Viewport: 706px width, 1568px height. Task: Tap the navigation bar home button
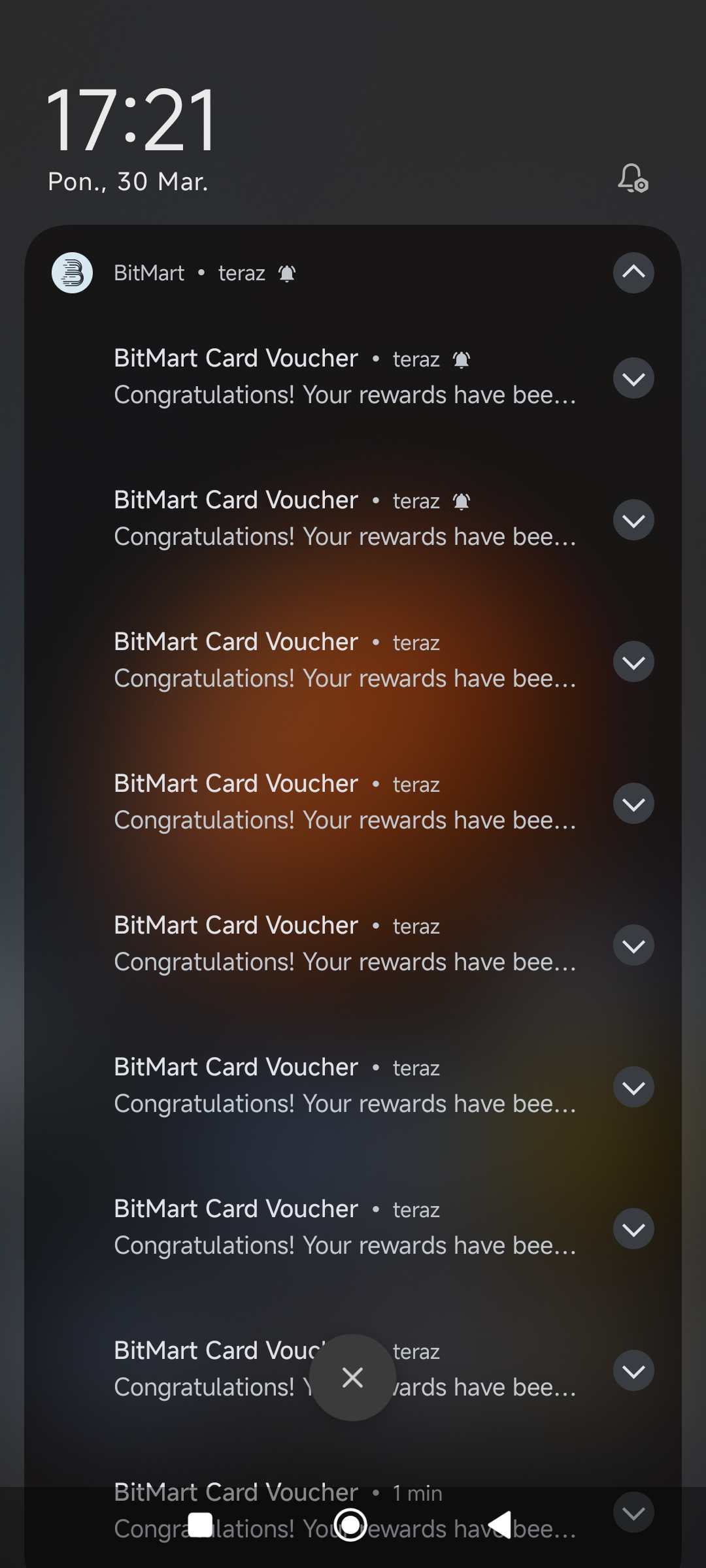[x=351, y=1525]
